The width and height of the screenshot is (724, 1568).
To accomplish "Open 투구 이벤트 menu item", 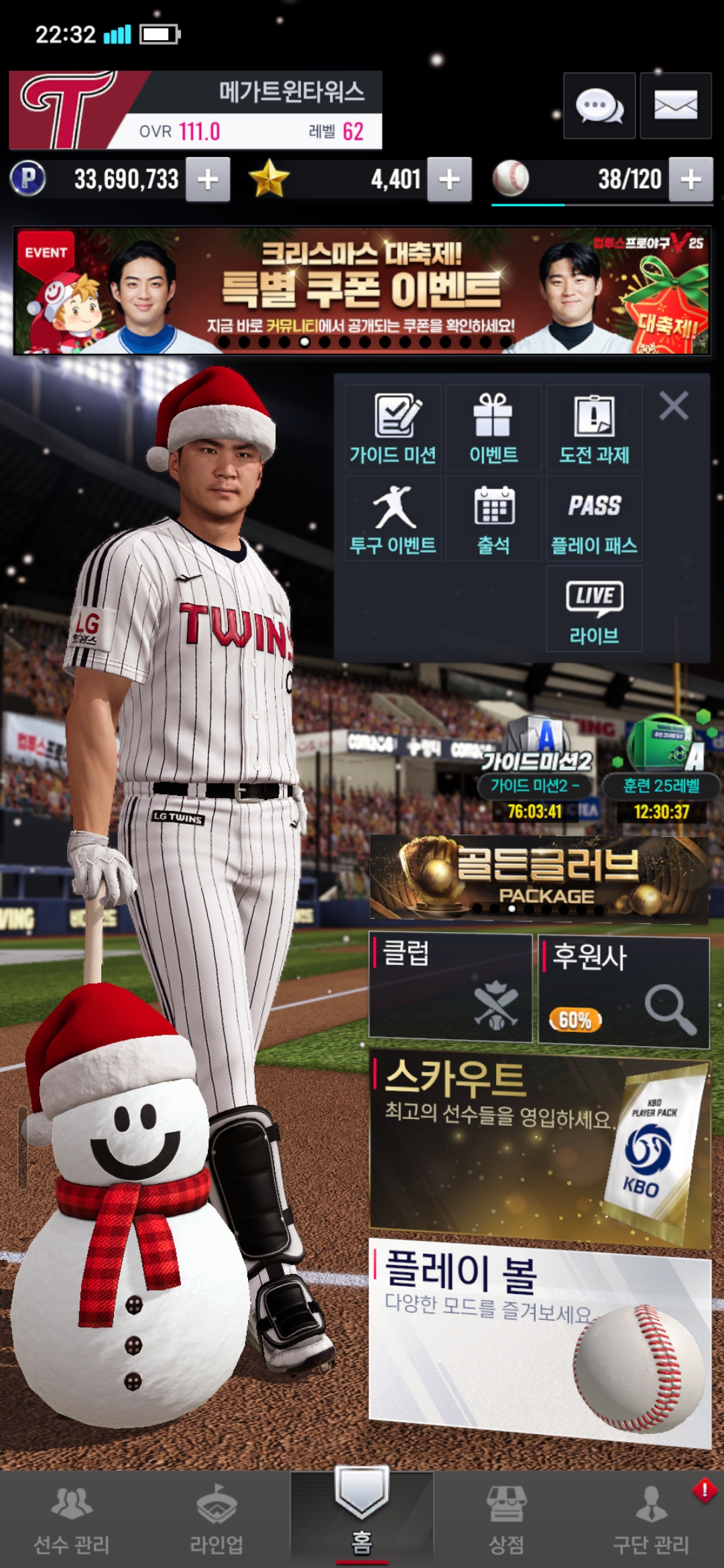I will click(393, 518).
